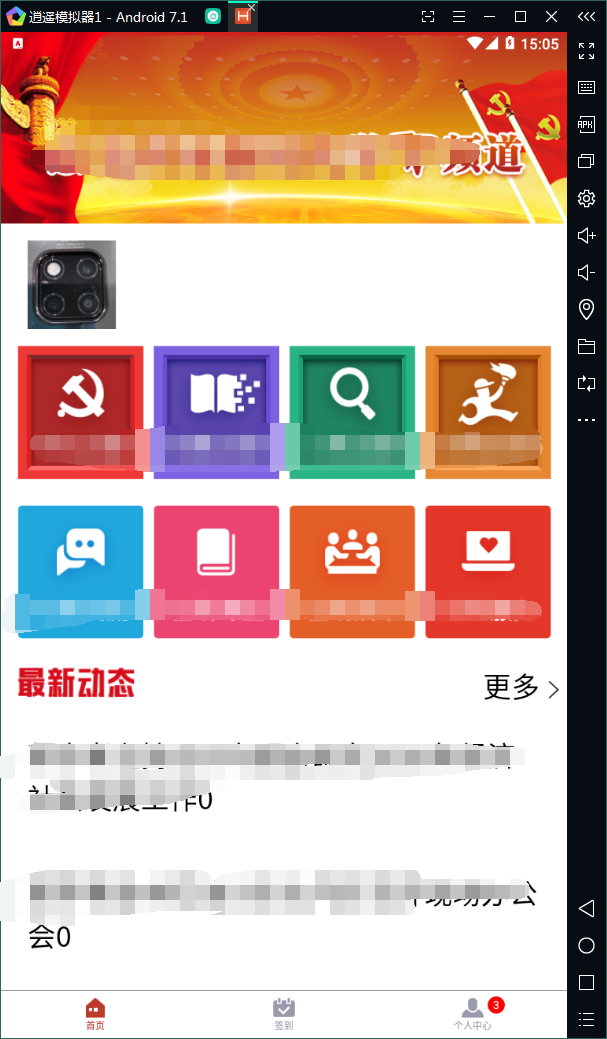Viewport: 607px width, 1039px height.
Task: Open the orange meeting table tile
Action: coord(352,572)
